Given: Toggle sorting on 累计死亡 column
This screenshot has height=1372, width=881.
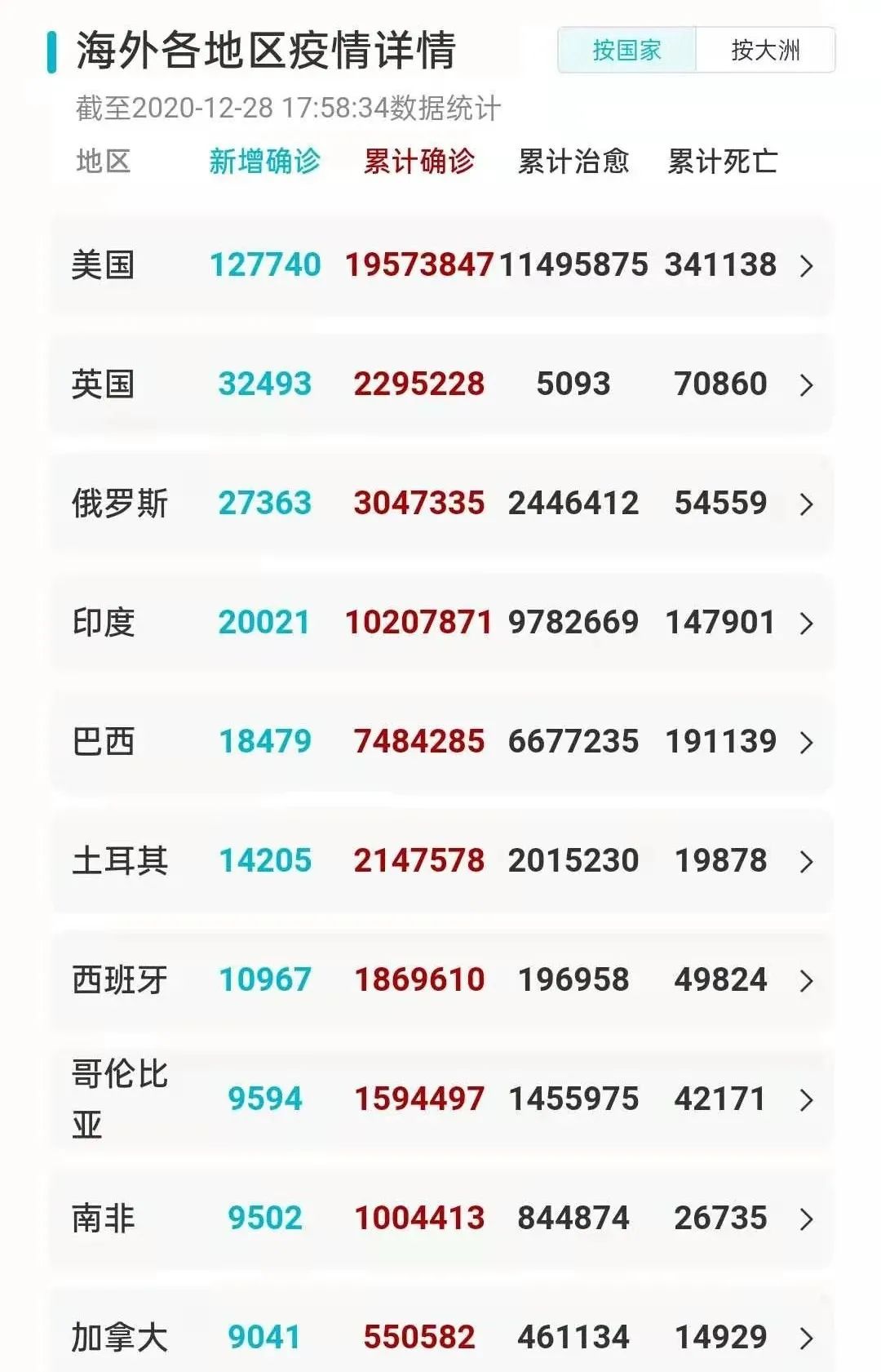Looking at the screenshot, I should coord(723,161).
